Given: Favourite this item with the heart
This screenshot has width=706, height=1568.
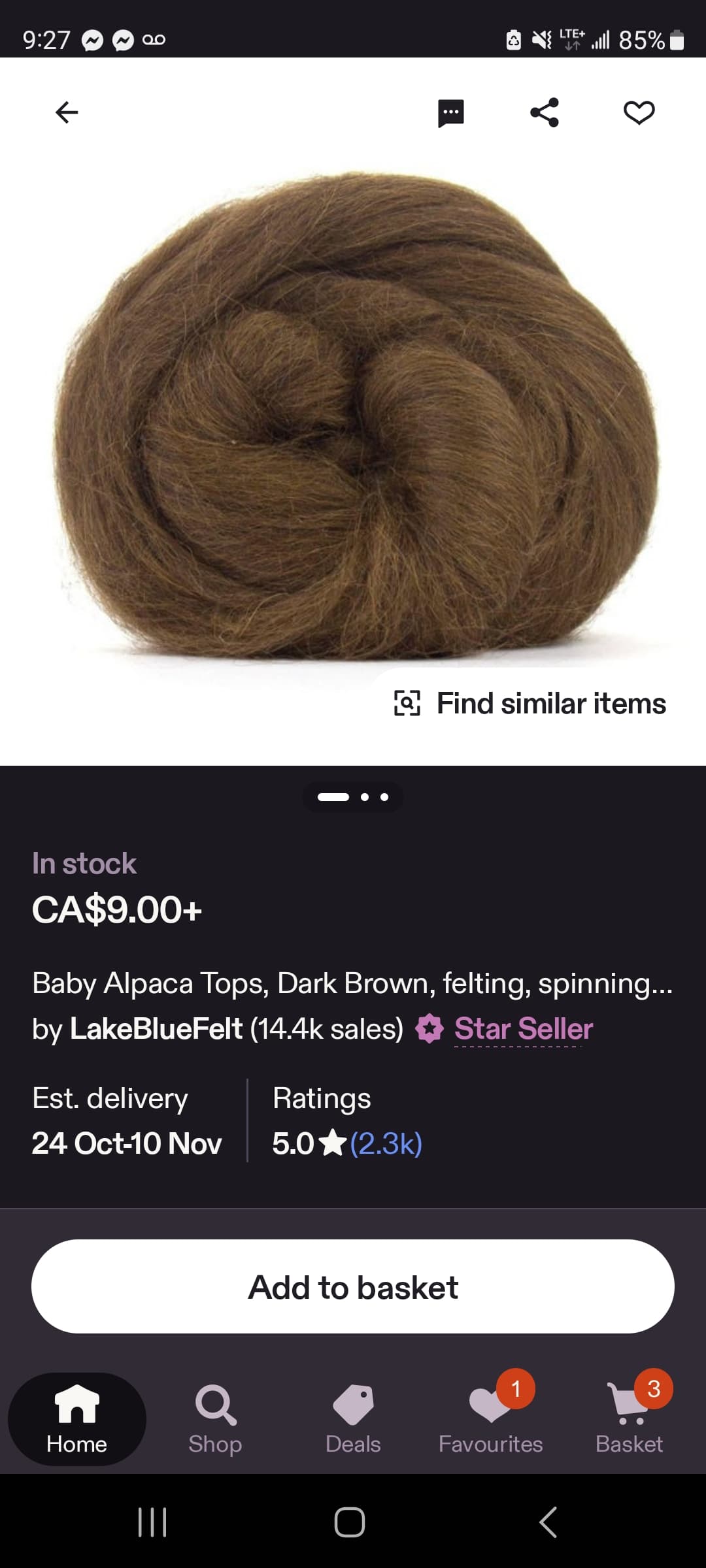Looking at the screenshot, I should (x=639, y=112).
